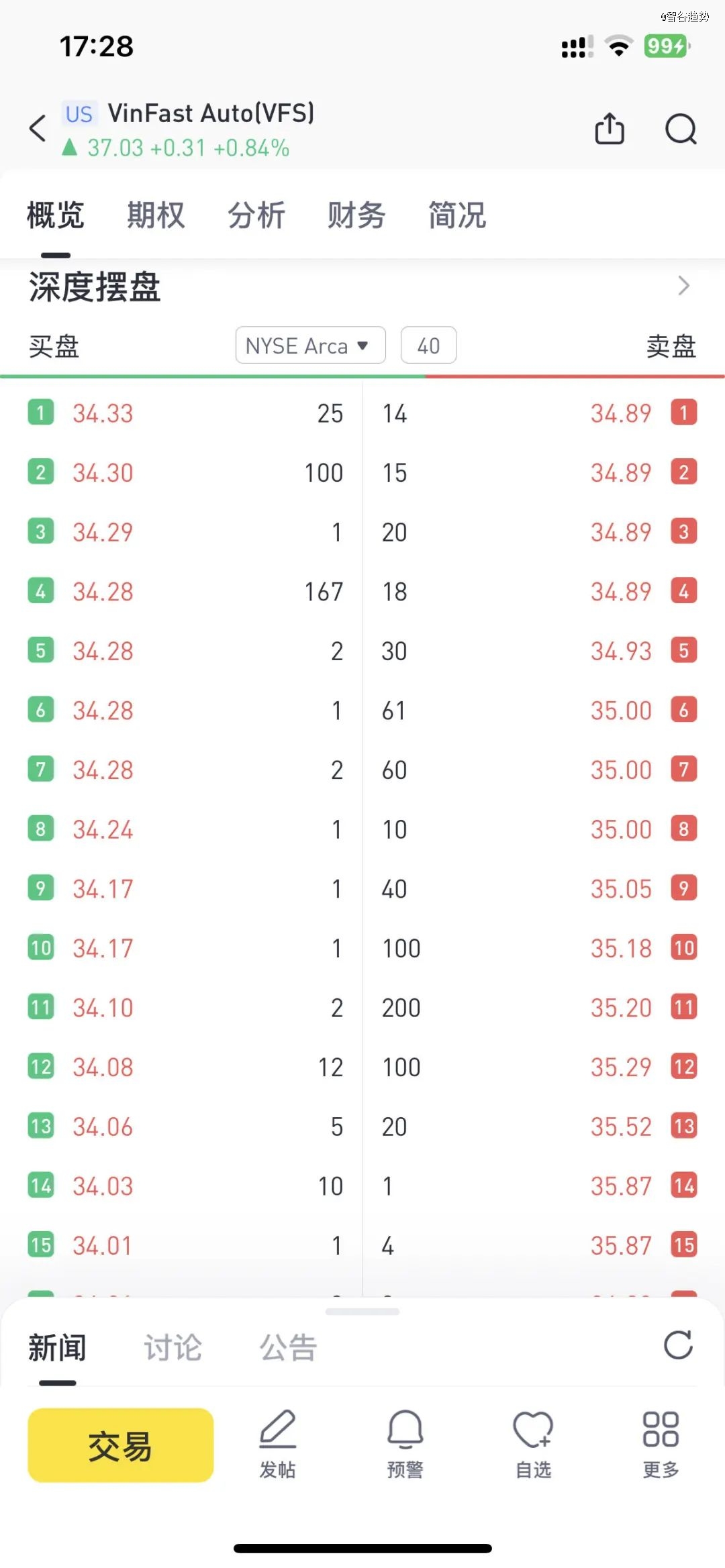Add the stock to 自选 watchlist
Image resolution: width=725 pixels, height=1568 pixels.
pyautogui.click(x=533, y=1444)
